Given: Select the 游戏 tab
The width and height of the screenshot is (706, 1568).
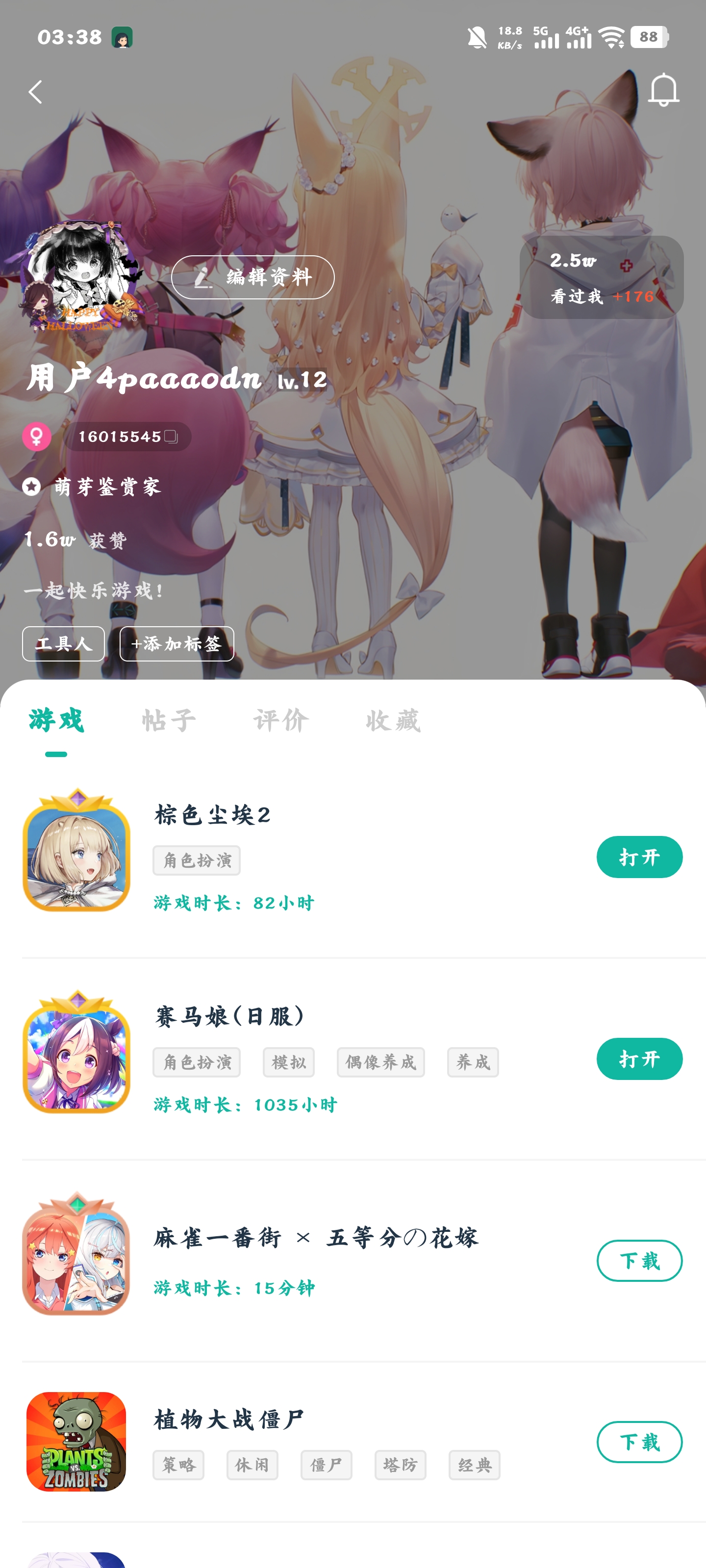Looking at the screenshot, I should pos(56,721).
